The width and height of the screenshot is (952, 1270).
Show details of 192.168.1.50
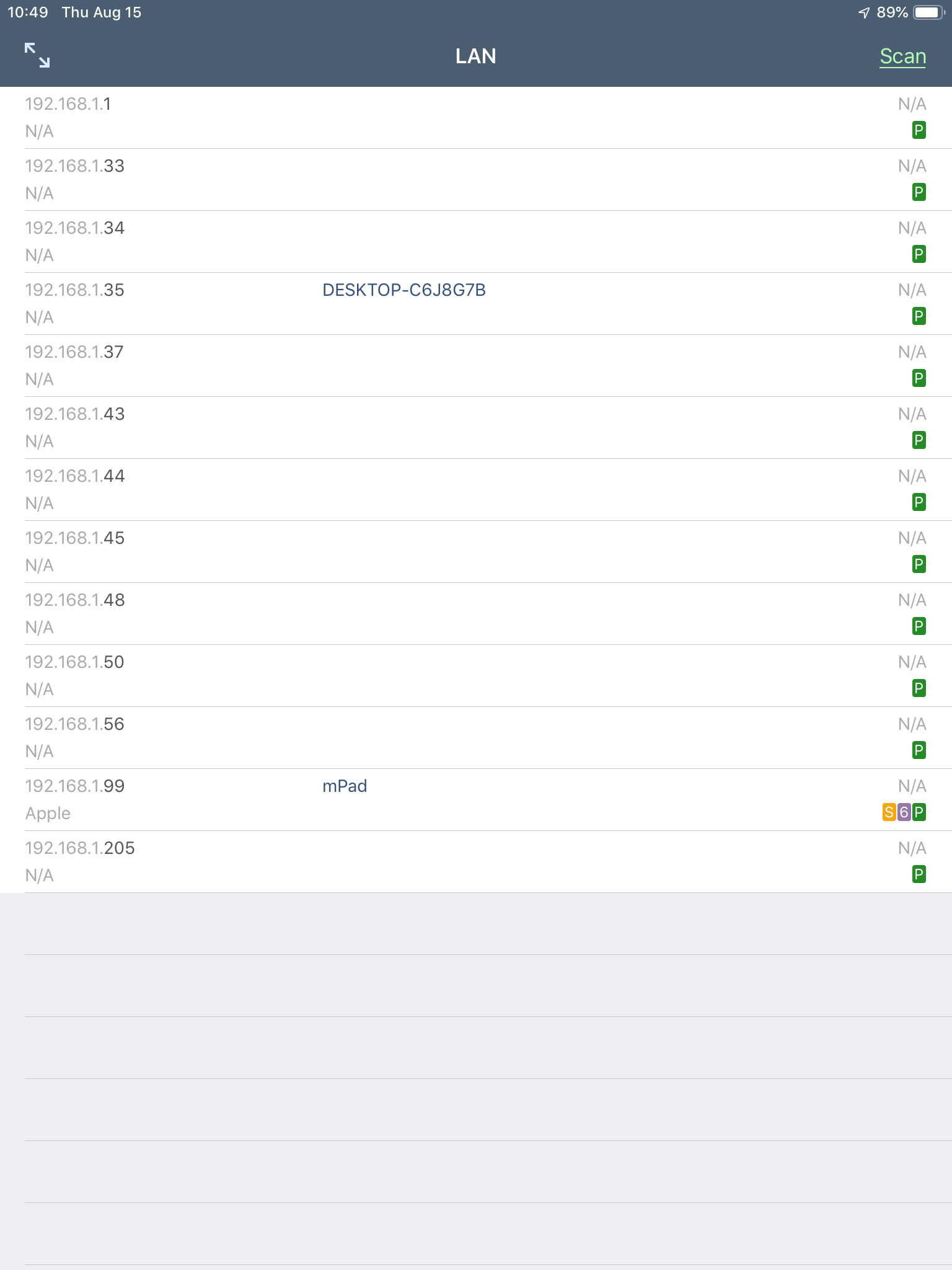tap(476, 676)
